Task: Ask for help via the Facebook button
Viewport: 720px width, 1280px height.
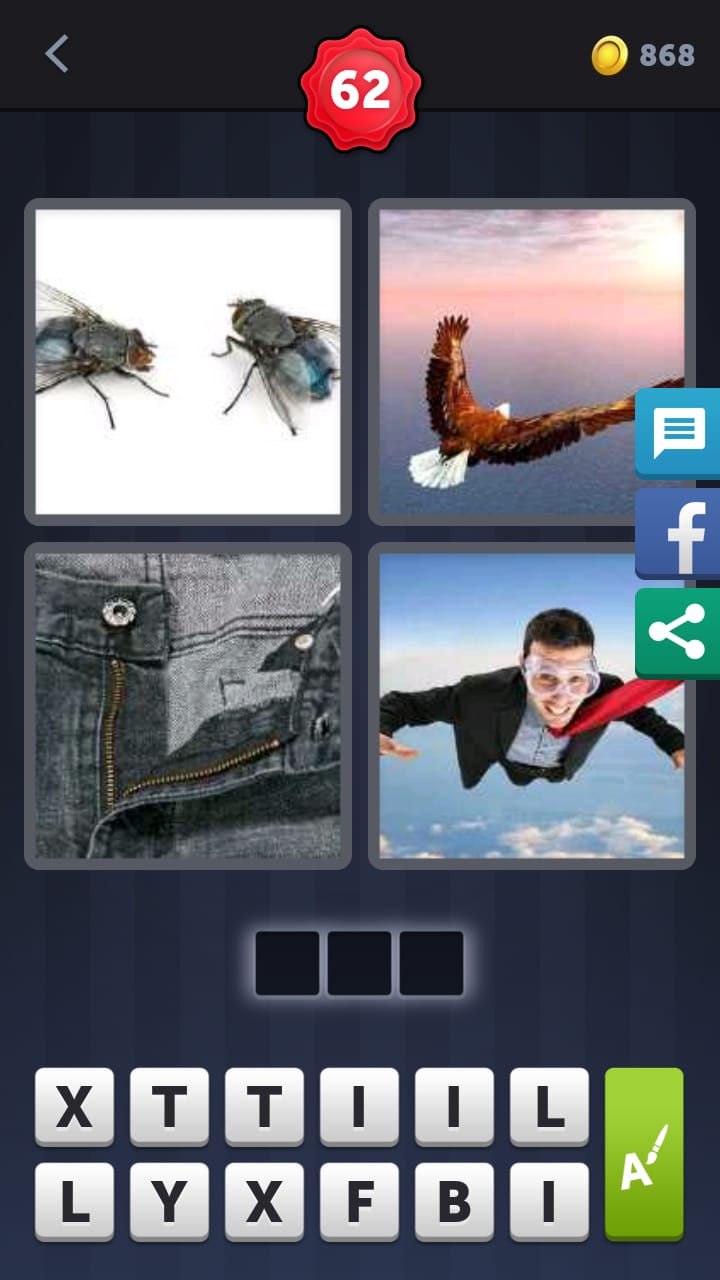Action: [x=679, y=533]
